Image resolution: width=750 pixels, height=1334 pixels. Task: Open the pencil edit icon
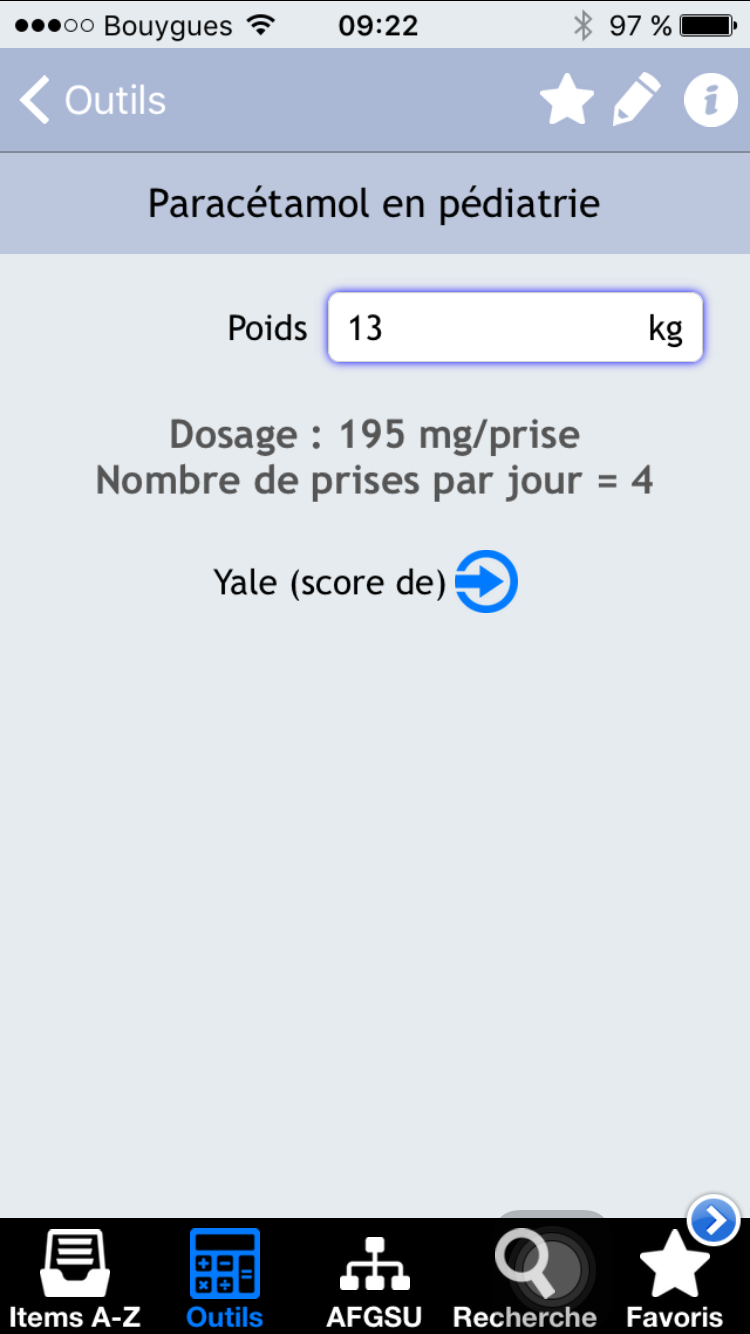point(636,101)
